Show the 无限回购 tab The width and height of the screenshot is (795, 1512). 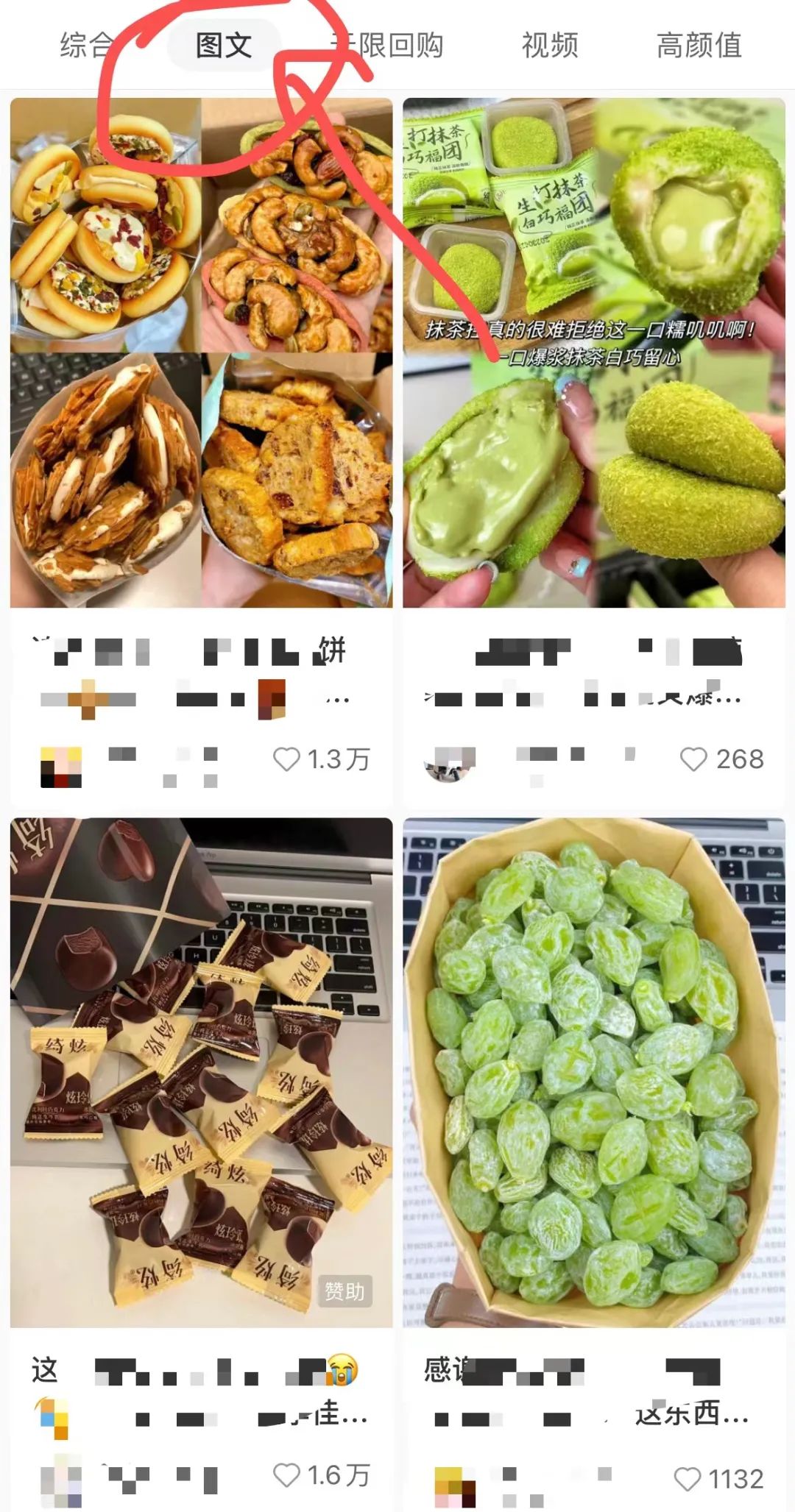point(388,46)
